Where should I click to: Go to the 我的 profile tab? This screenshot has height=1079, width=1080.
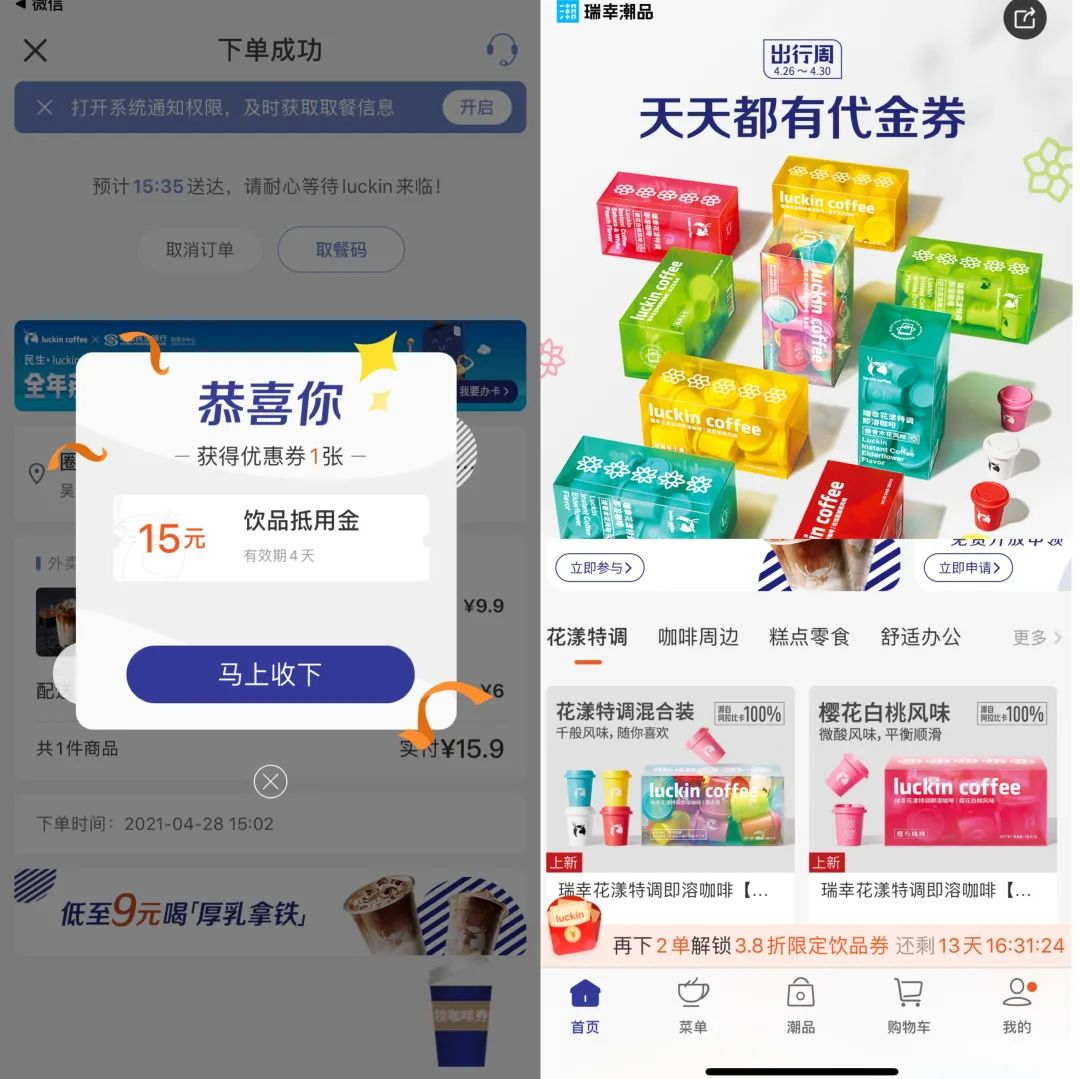point(1017,1005)
